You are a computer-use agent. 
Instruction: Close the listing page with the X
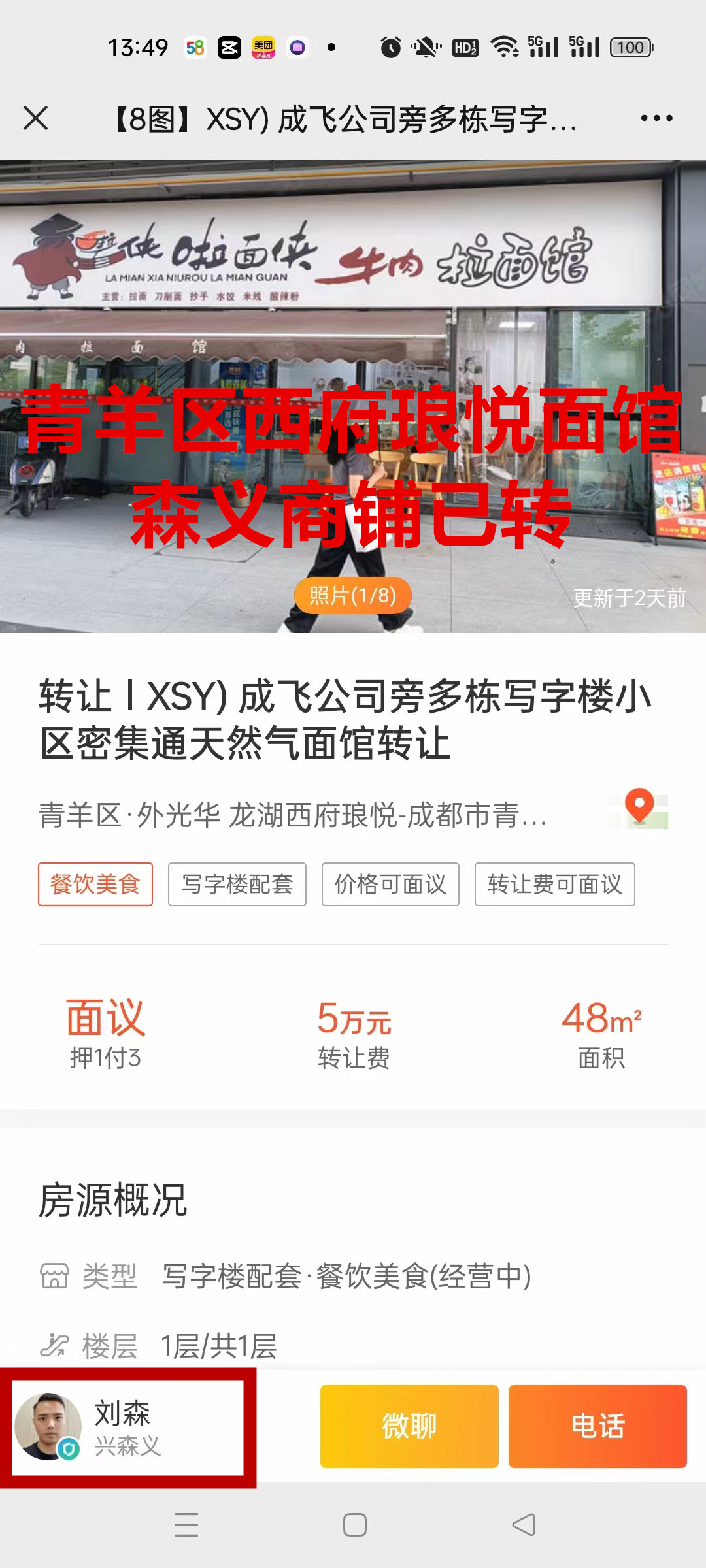[36, 118]
